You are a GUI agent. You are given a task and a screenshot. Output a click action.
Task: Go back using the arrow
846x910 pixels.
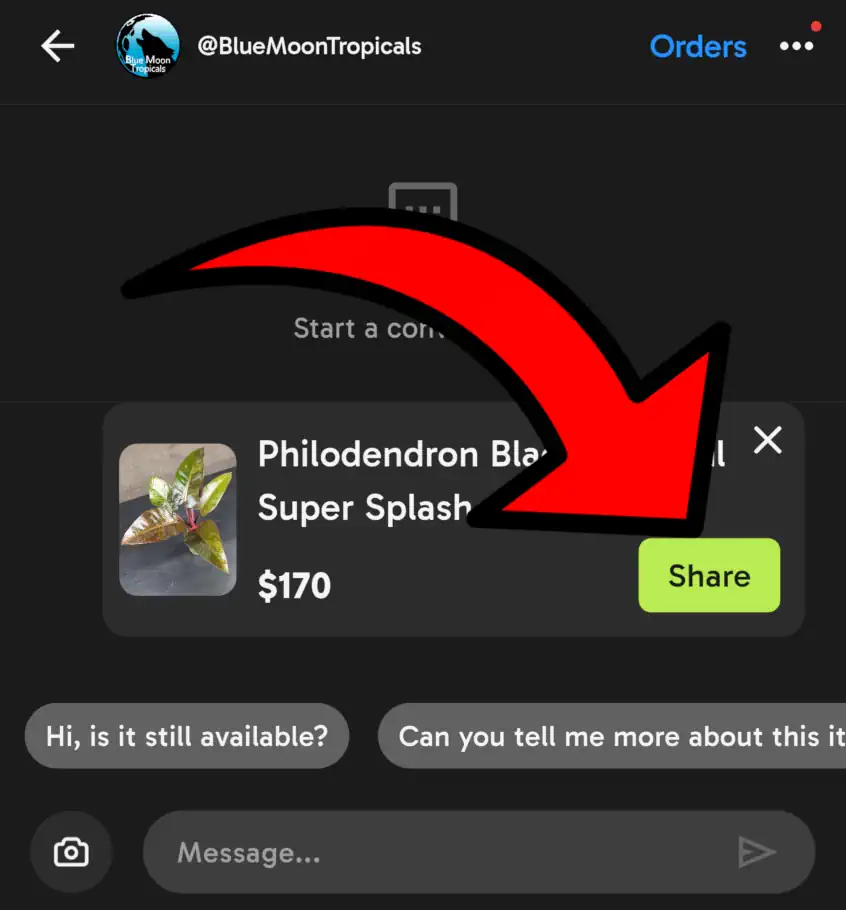[x=58, y=47]
